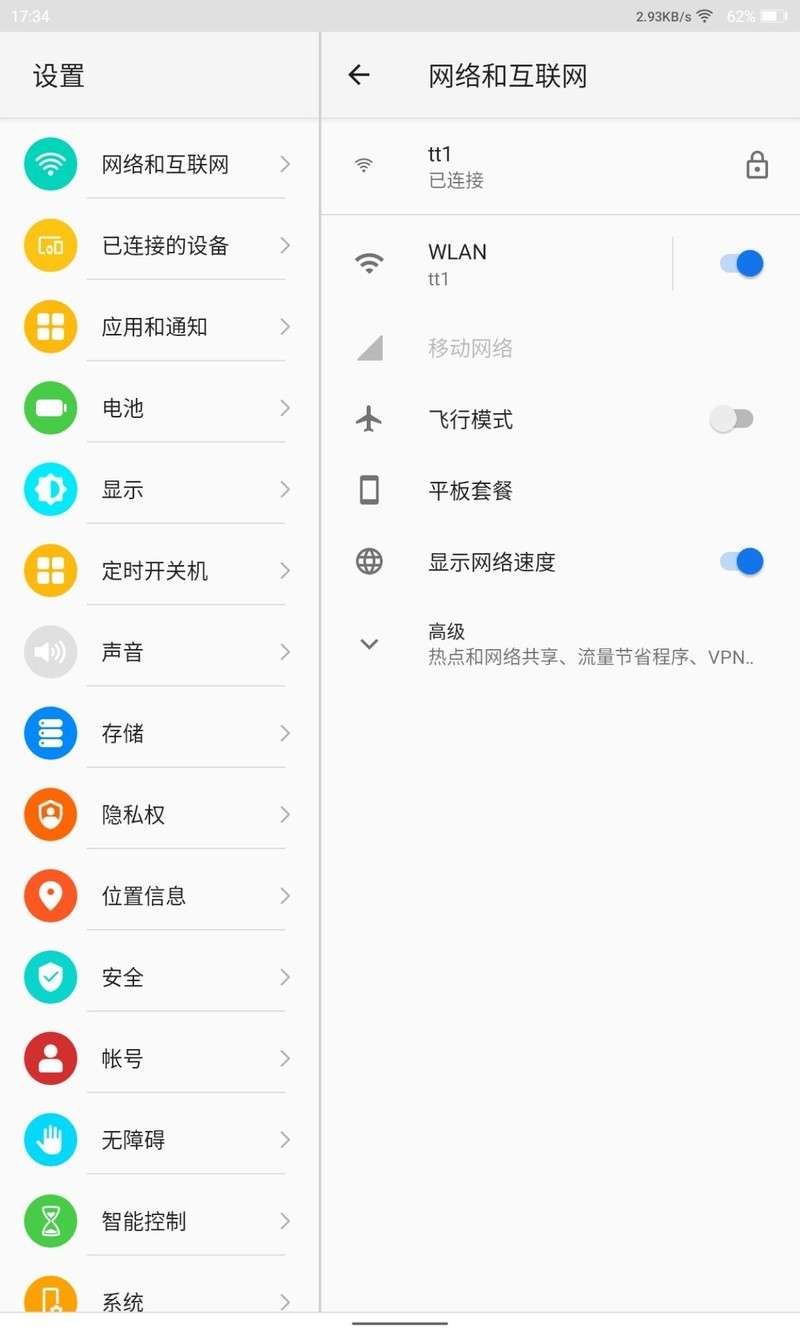800x1333 pixels.
Task: Open 应用和通知 settings
Action: coord(155,327)
